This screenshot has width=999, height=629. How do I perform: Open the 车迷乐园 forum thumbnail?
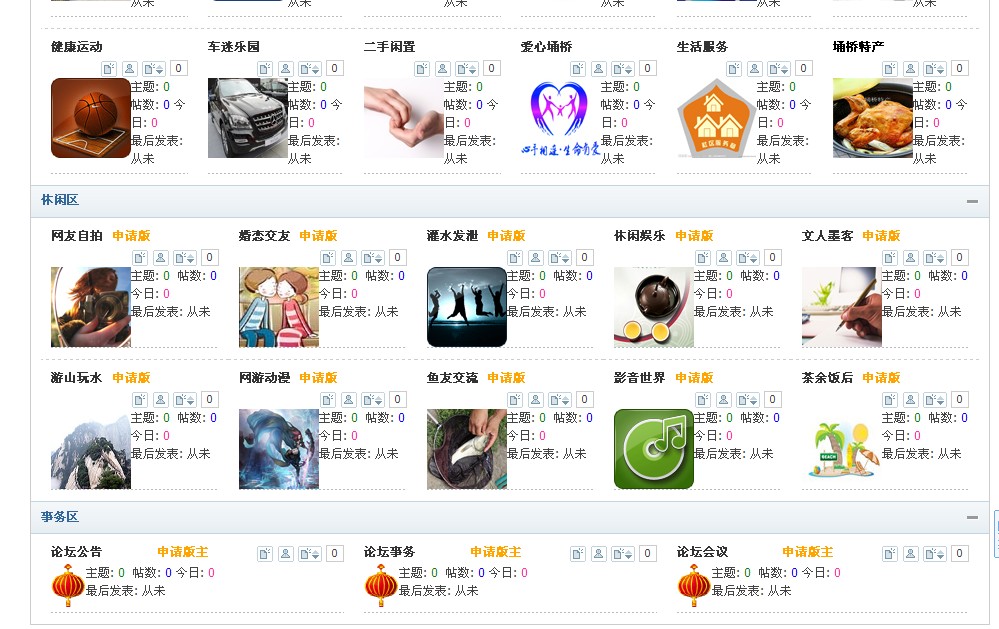pyautogui.click(x=247, y=118)
